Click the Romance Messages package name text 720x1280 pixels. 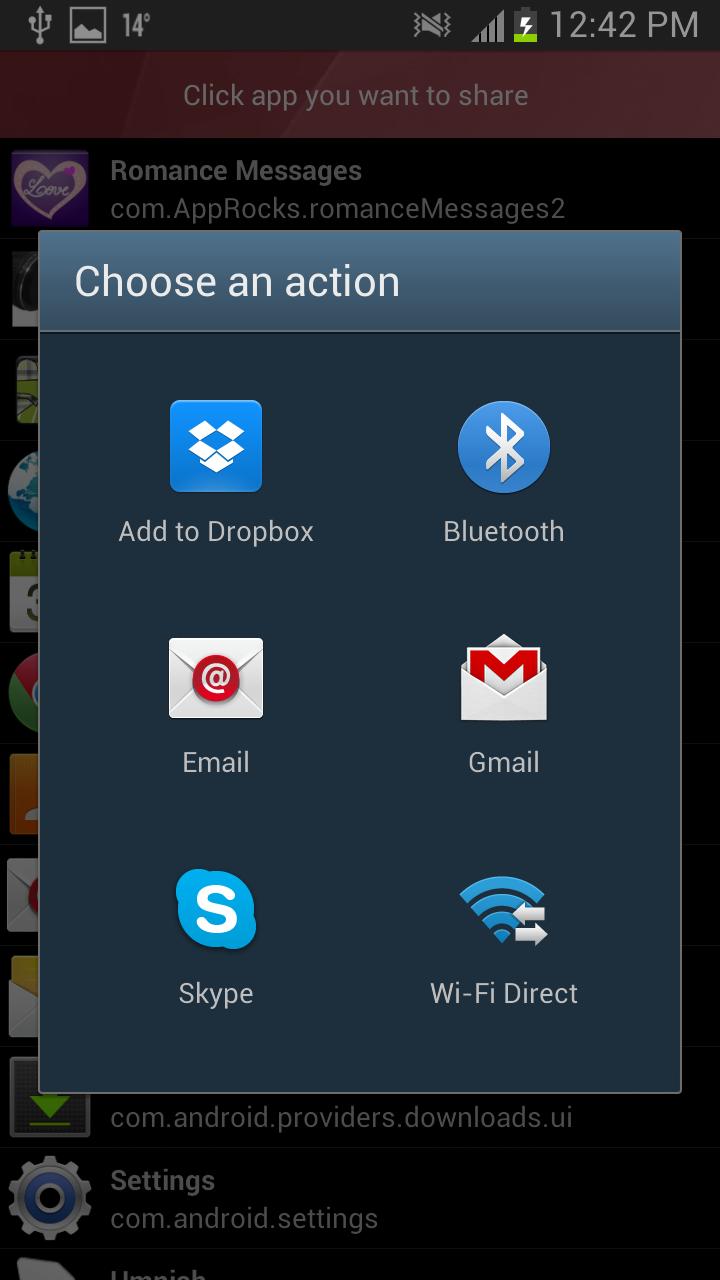pos(339,209)
